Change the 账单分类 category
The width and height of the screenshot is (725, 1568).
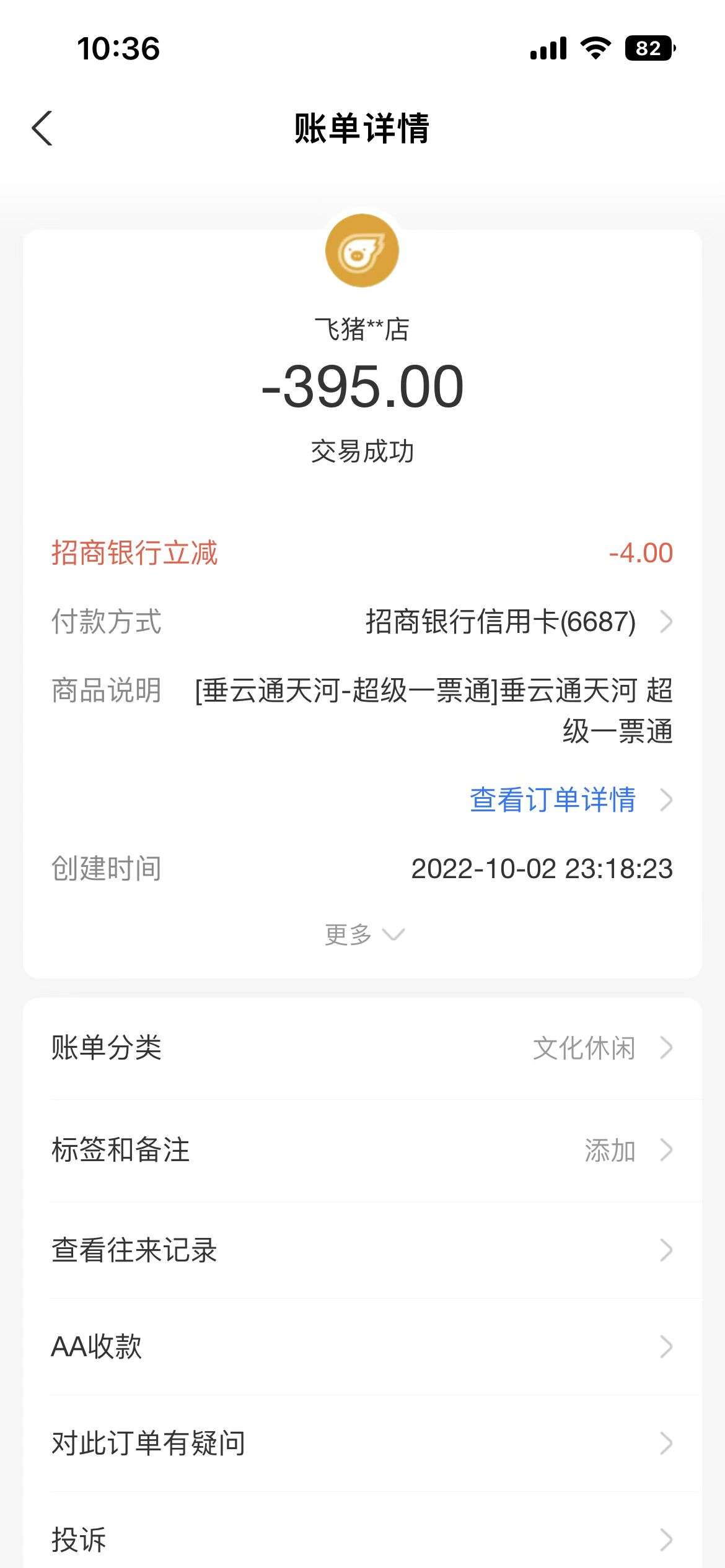pos(362,1048)
